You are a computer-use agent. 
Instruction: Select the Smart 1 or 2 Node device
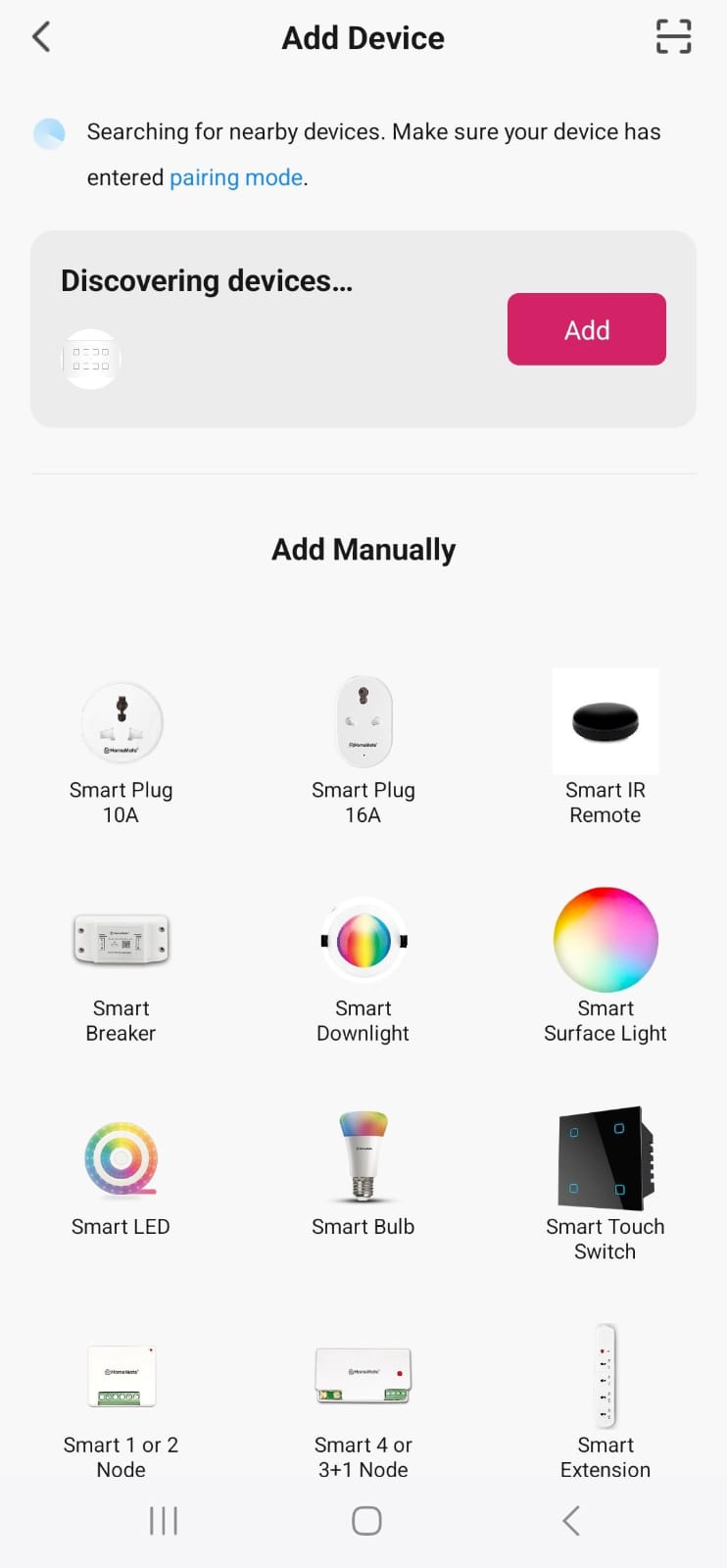click(x=121, y=1376)
